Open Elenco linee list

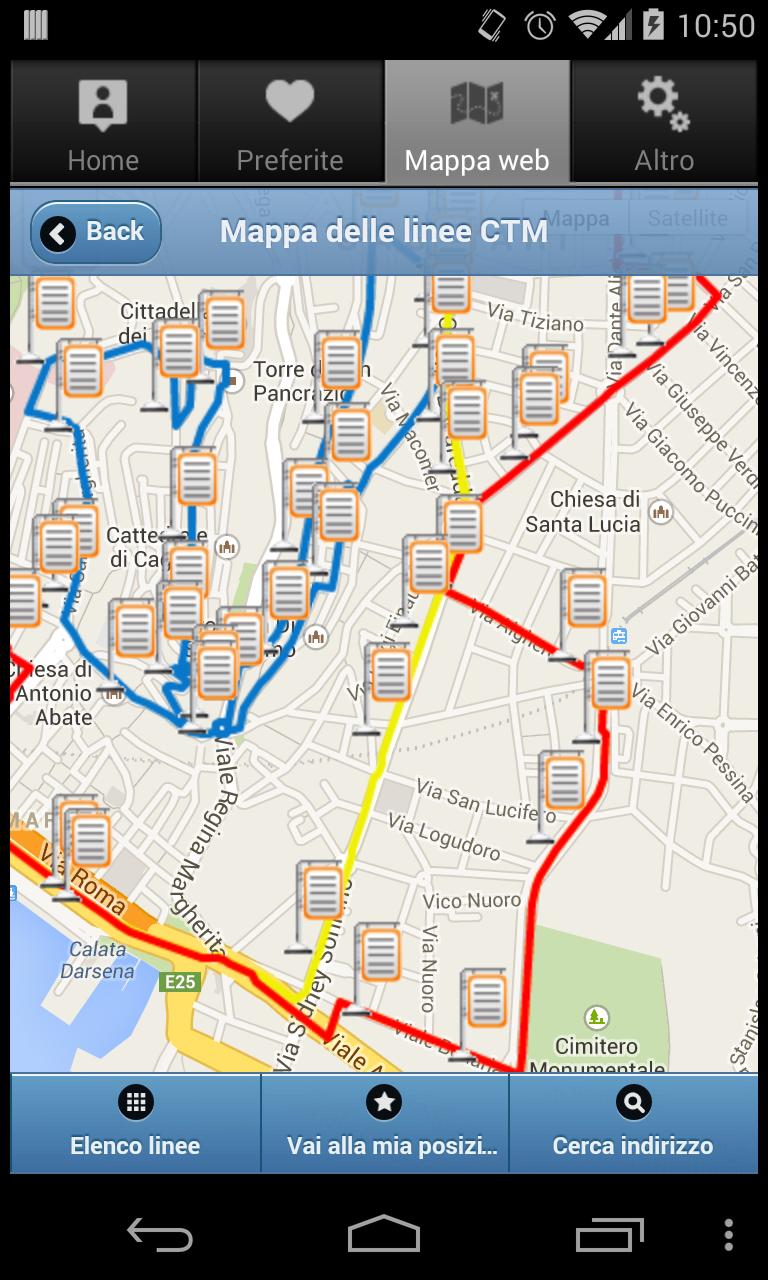pos(135,1124)
